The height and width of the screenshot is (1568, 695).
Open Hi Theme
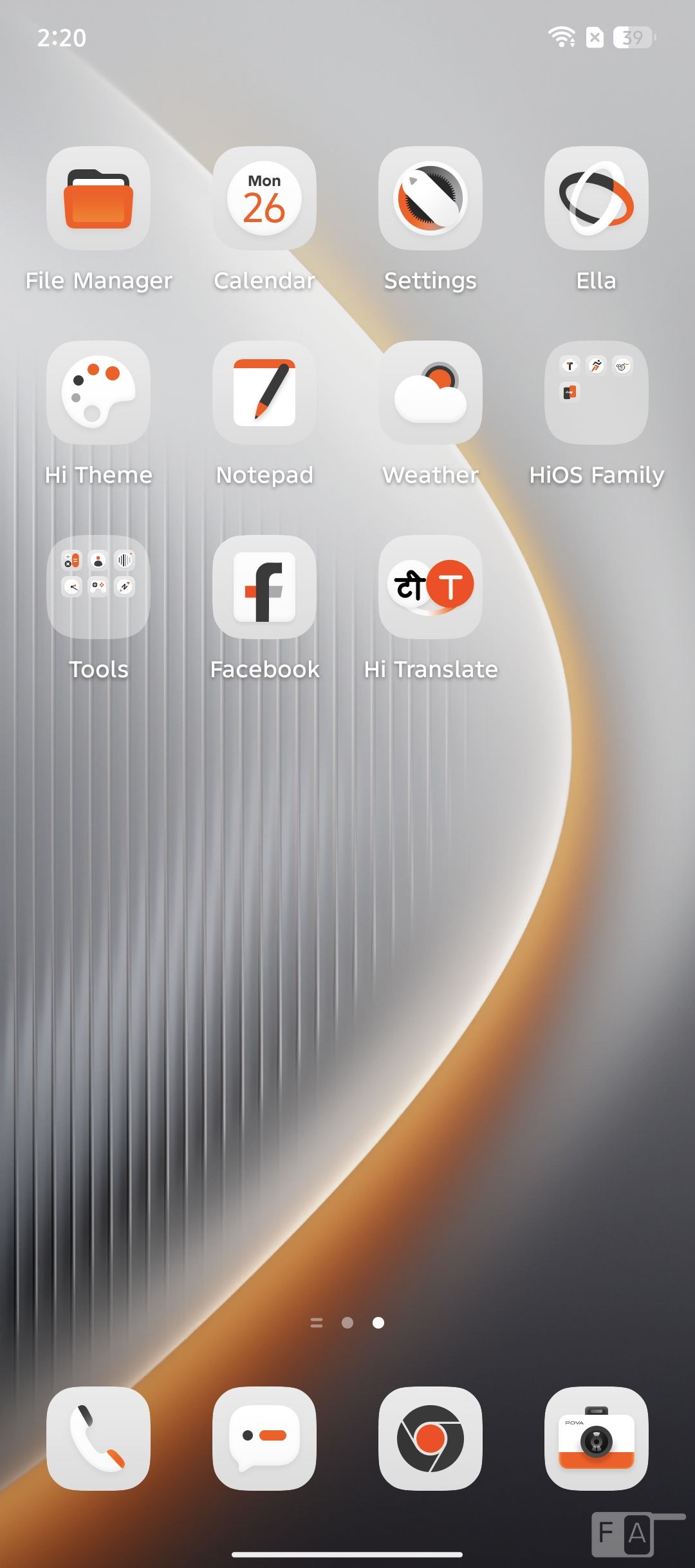point(98,393)
